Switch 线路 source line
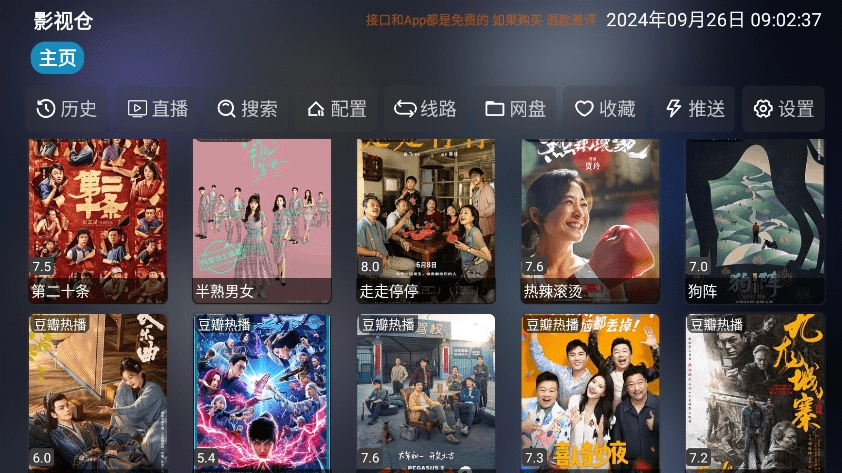The height and width of the screenshot is (473, 842). [x=425, y=109]
